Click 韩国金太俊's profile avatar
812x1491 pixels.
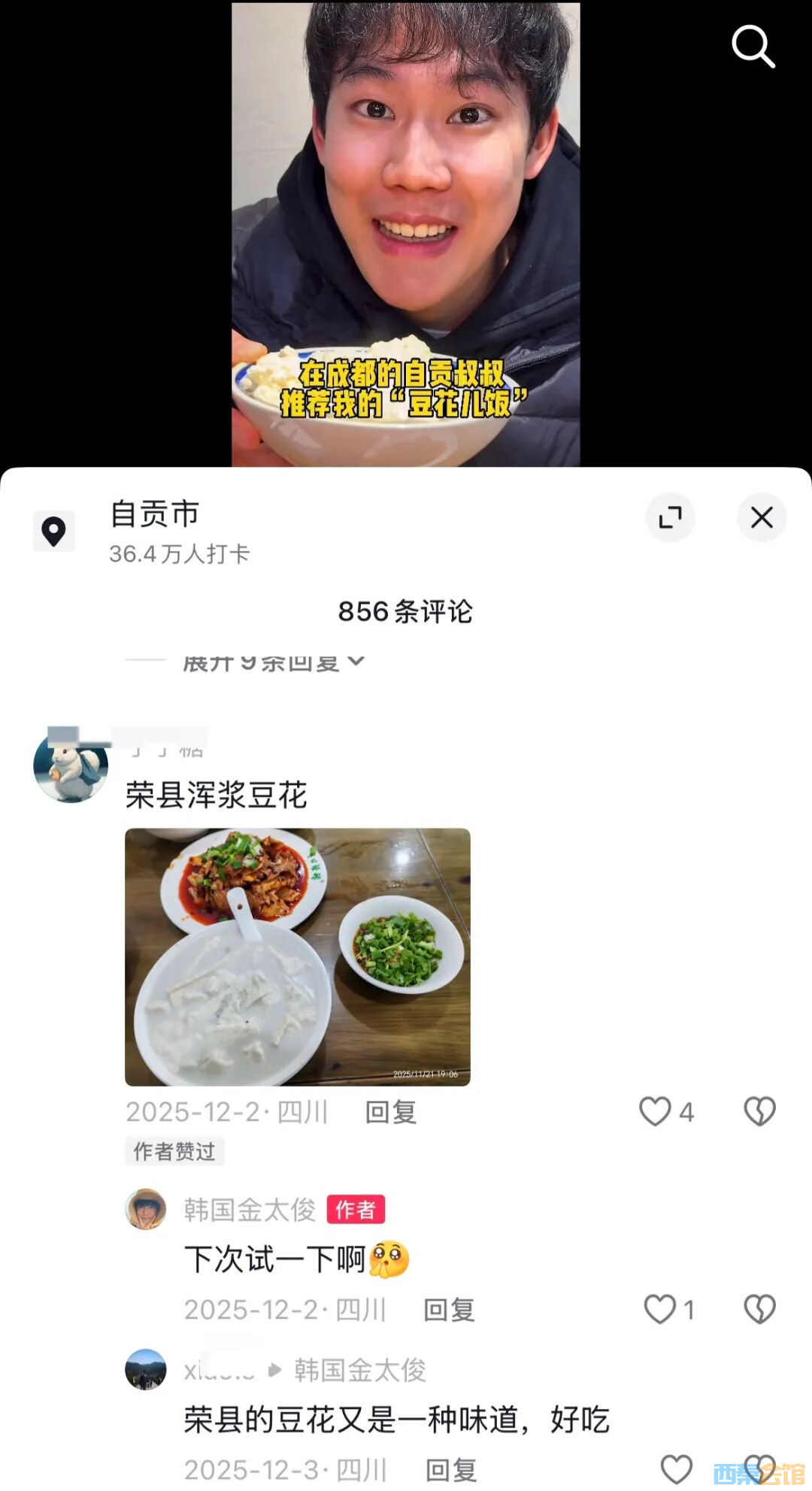pyautogui.click(x=146, y=1210)
